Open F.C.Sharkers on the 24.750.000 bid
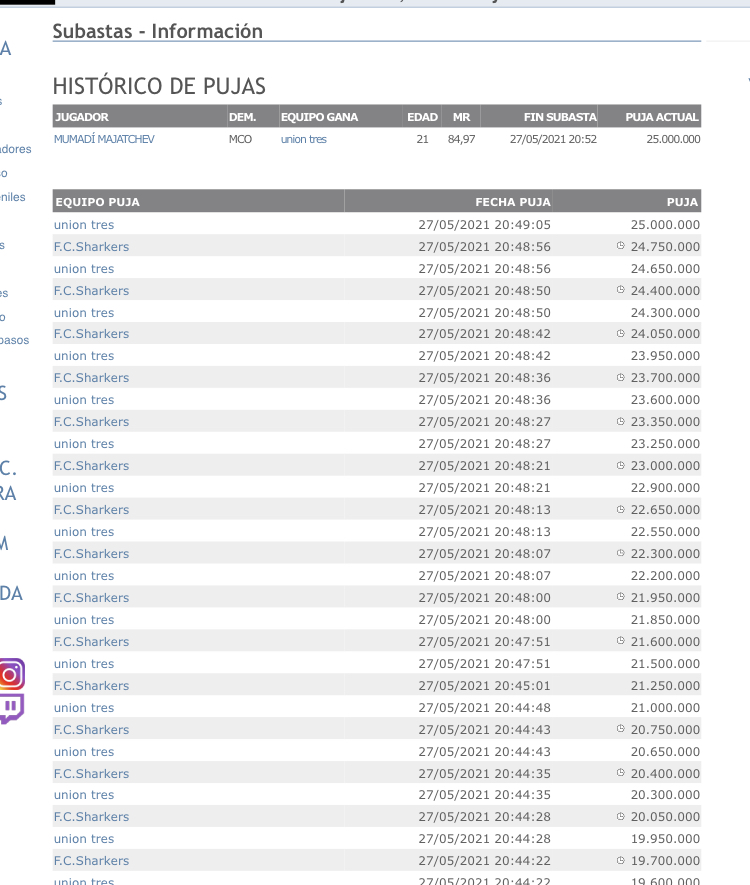This screenshot has width=750, height=885. click(x=91, y=247)
